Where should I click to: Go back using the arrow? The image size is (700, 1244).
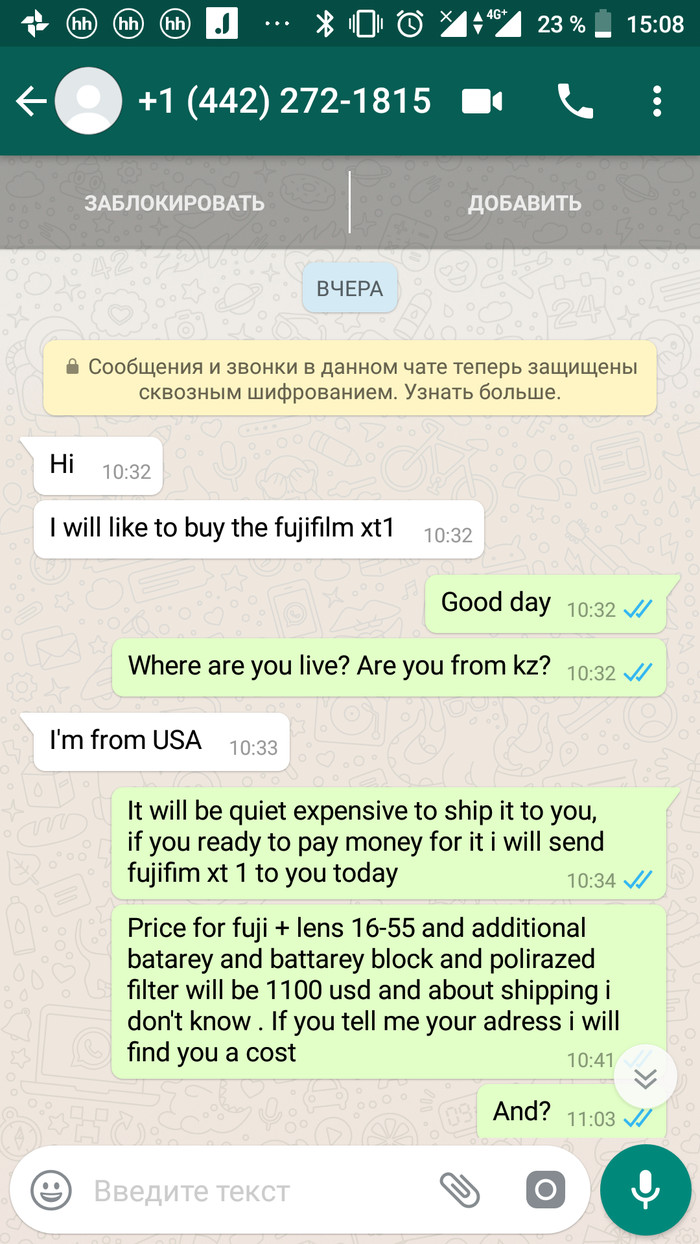31,101
